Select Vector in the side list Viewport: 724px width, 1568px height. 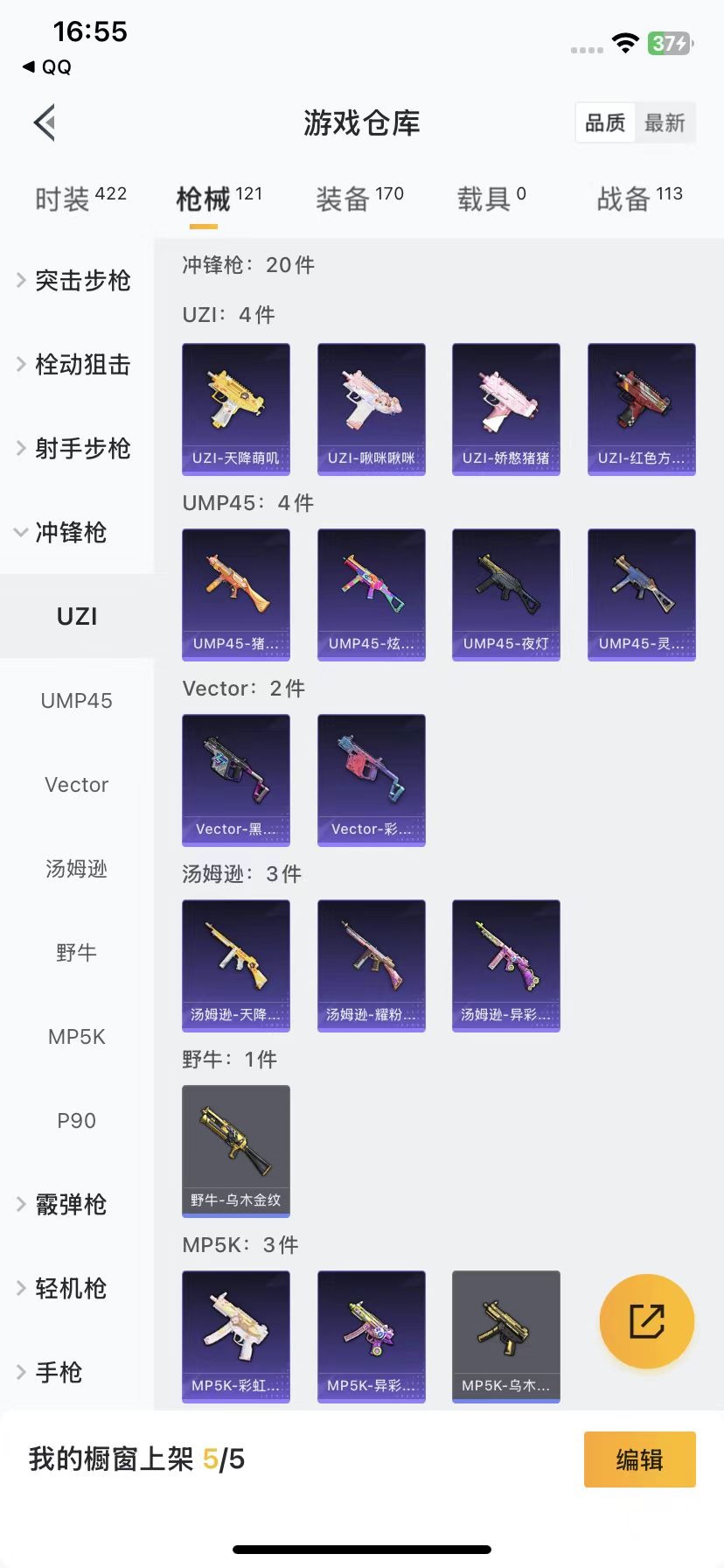(77, 785)
